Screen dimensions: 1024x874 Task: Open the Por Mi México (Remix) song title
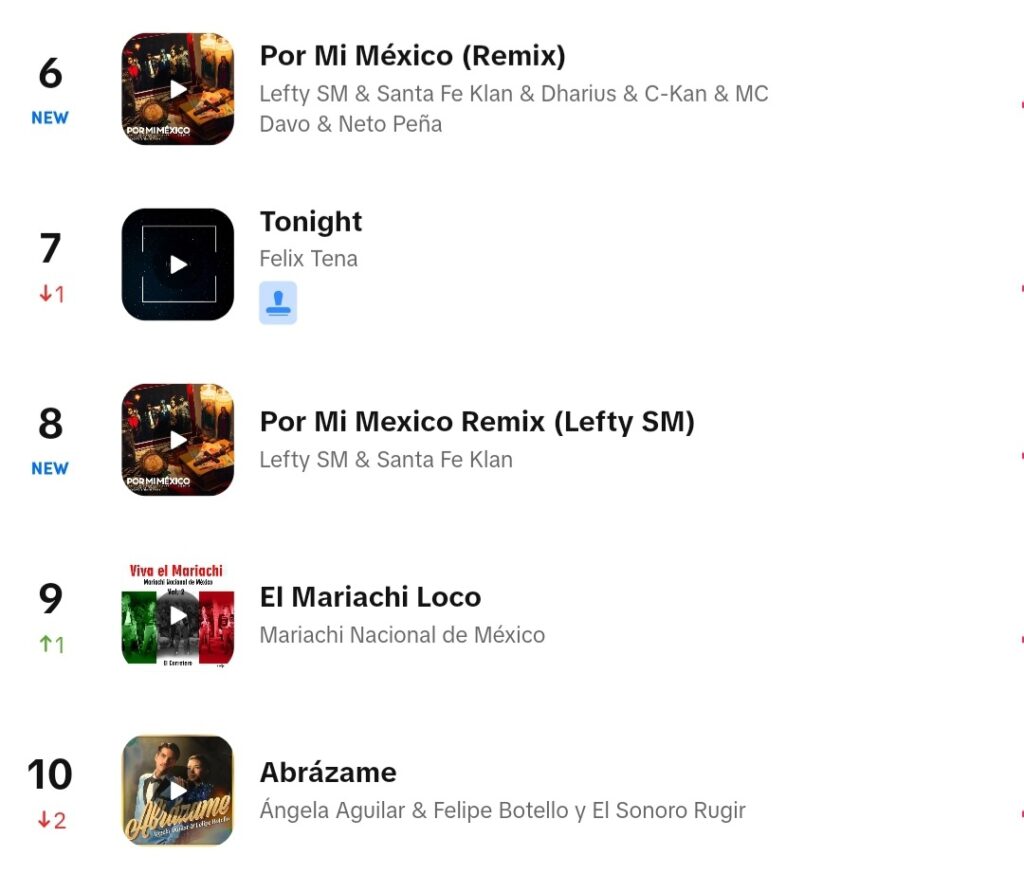point(412,55)
